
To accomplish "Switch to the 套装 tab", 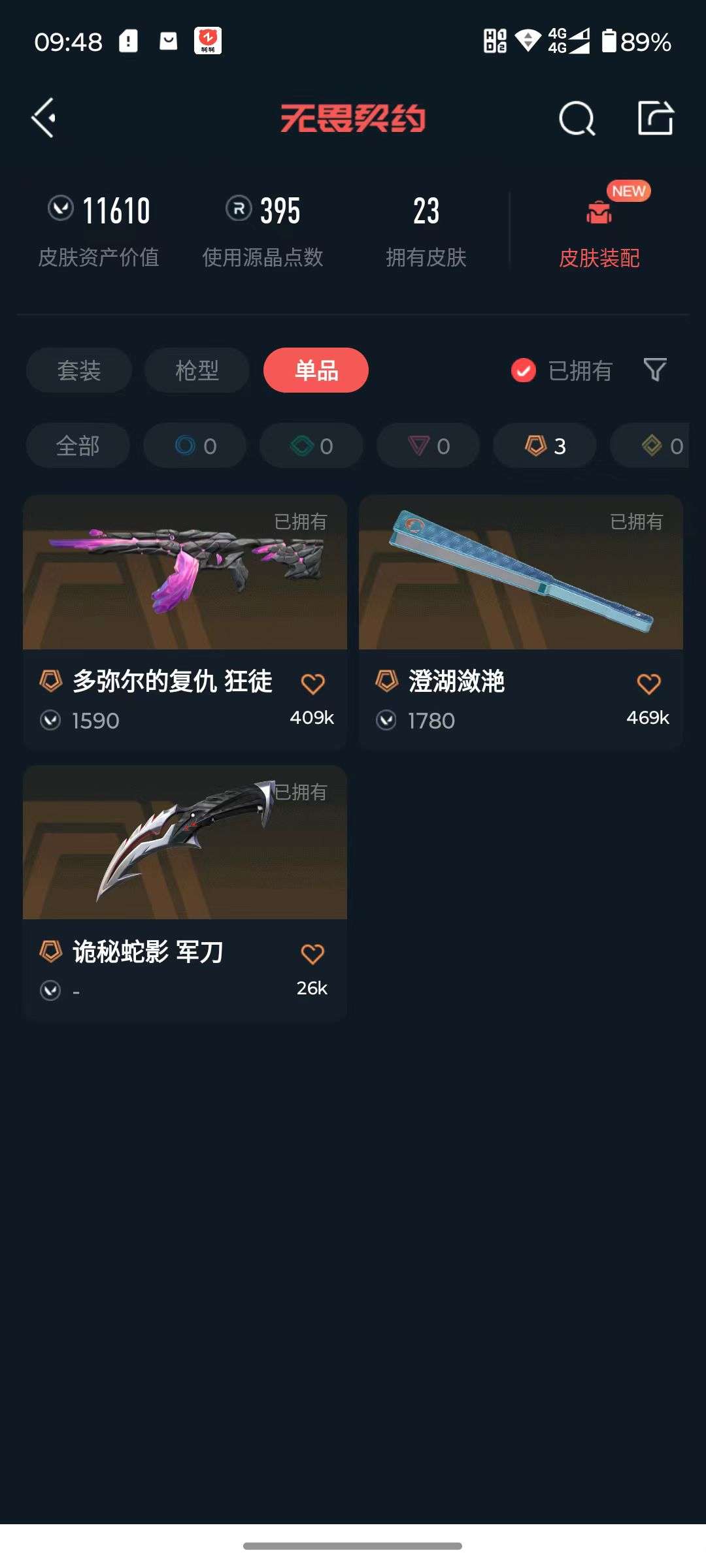I will (x=79, y=370).
